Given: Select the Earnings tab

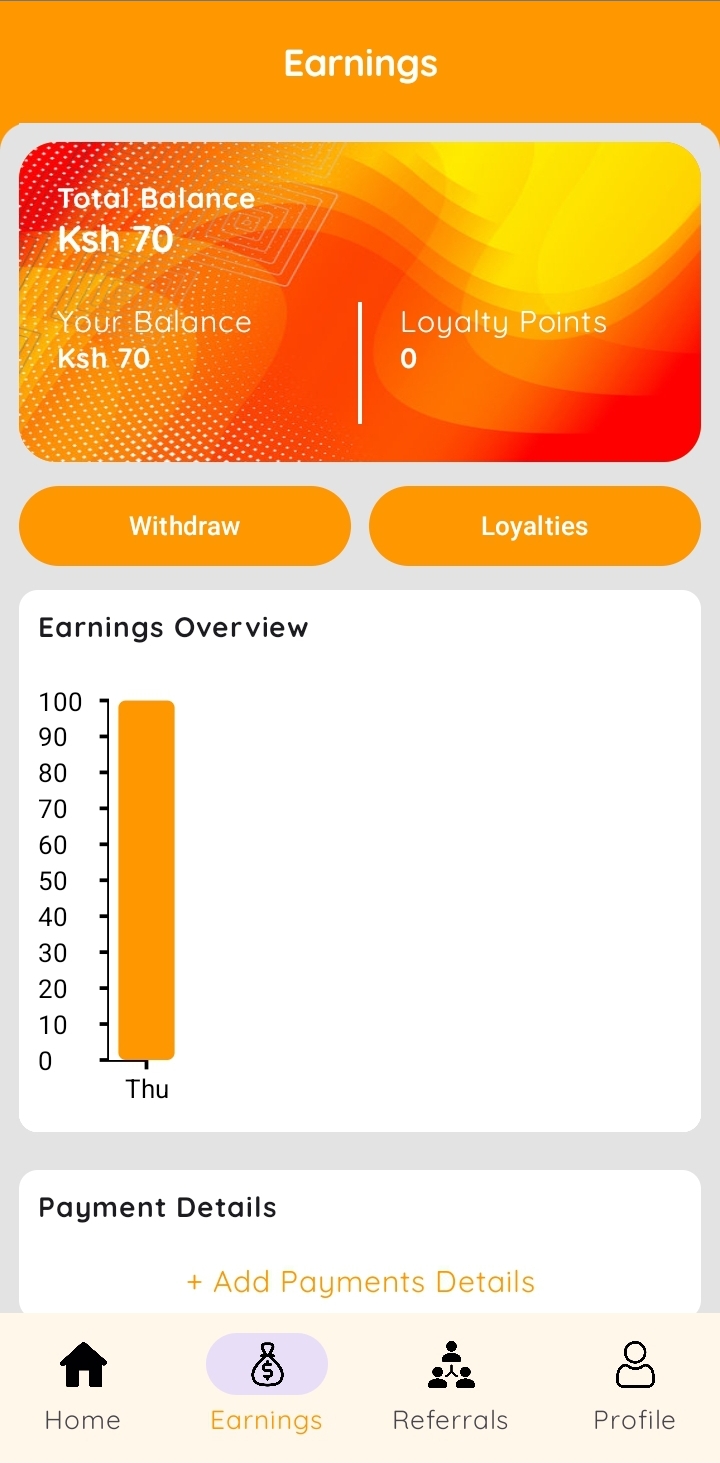Looking at the screenshot, I should 266,1386.
